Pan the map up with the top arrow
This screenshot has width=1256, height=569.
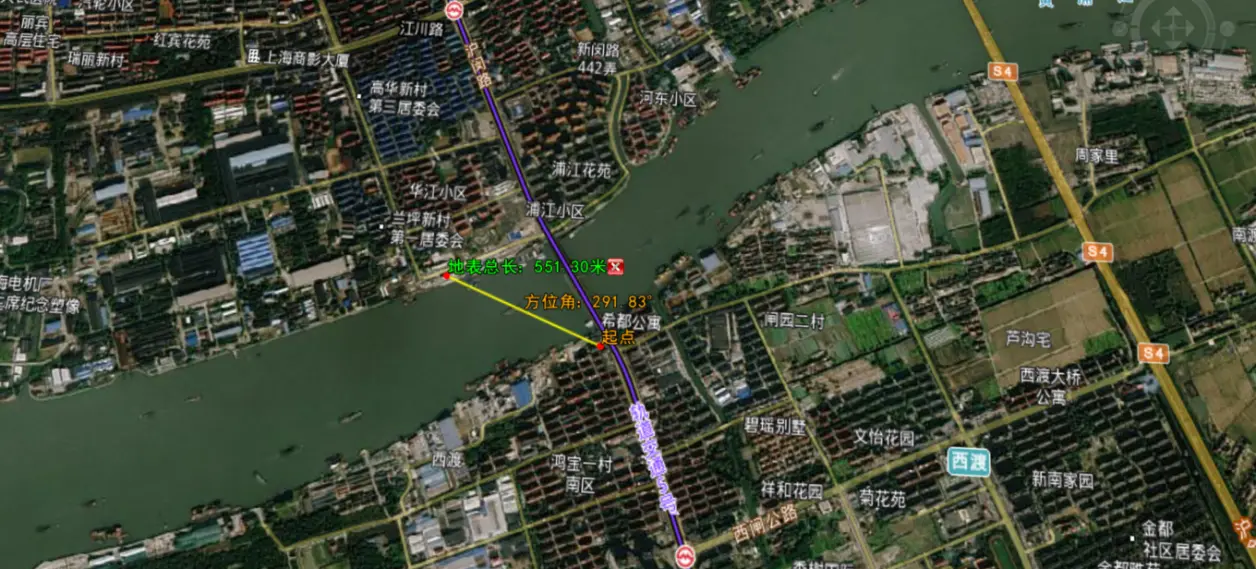point(1173,12)
